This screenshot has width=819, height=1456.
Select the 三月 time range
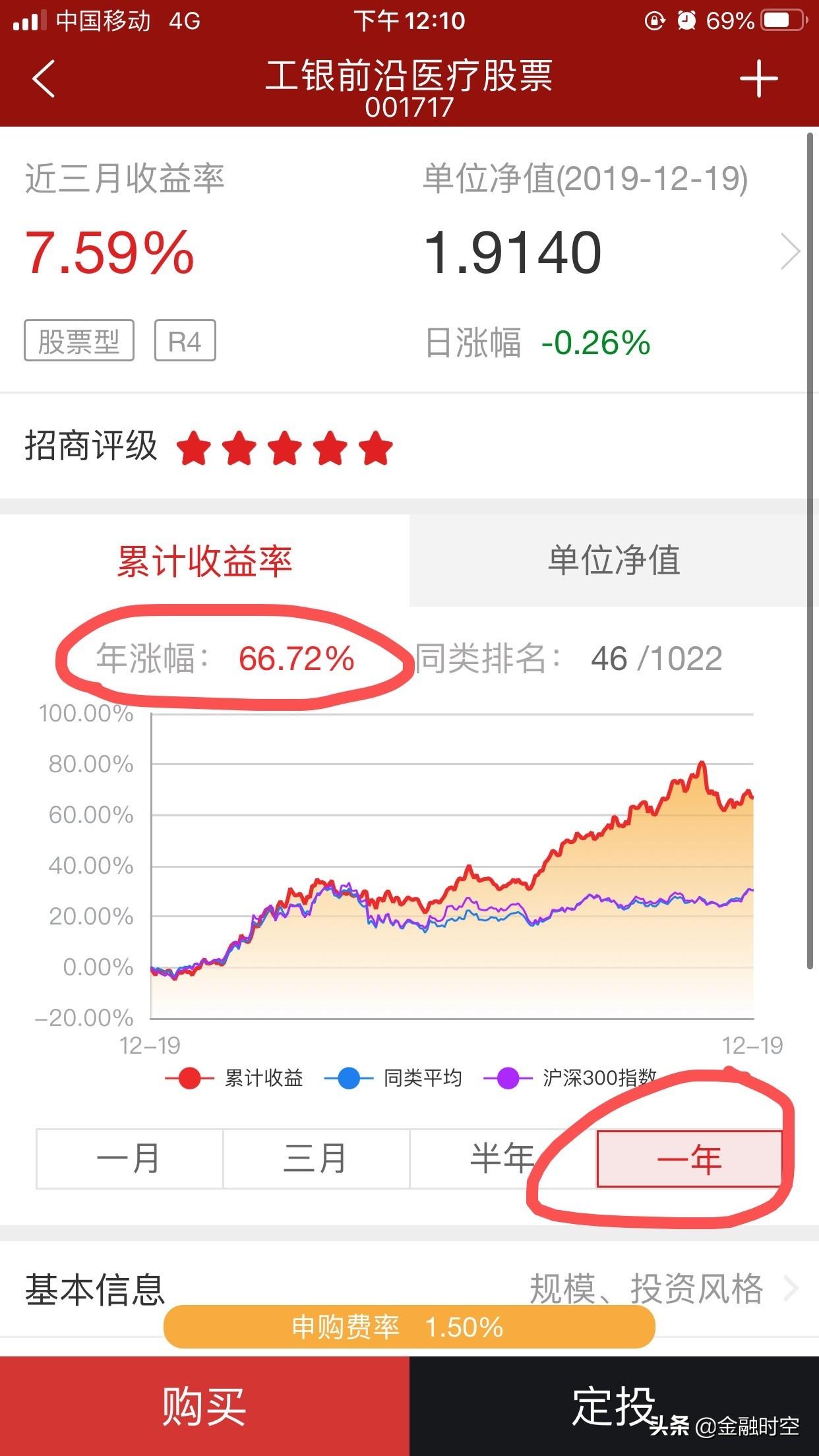pos(316,1159)
